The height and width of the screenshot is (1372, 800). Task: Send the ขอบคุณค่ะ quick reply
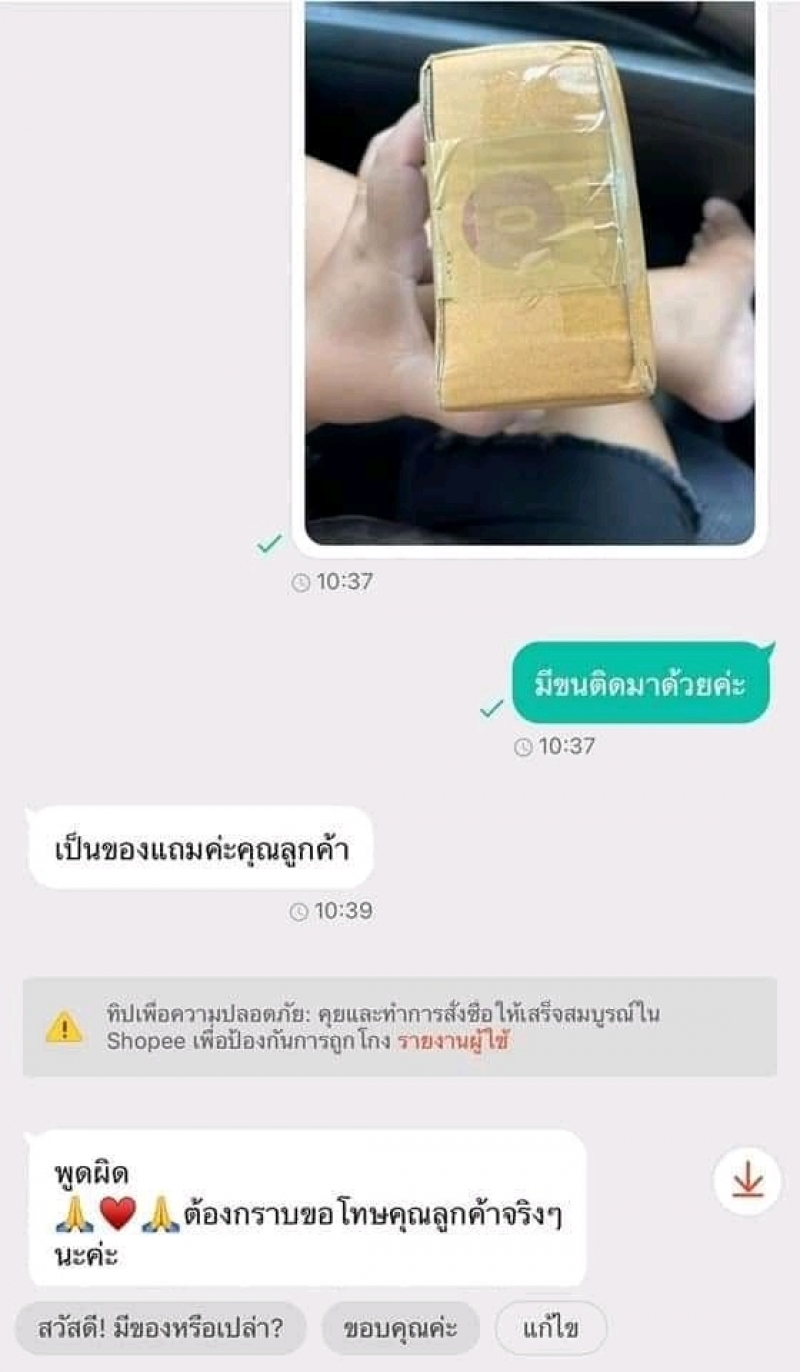(x=400, y=1329)
